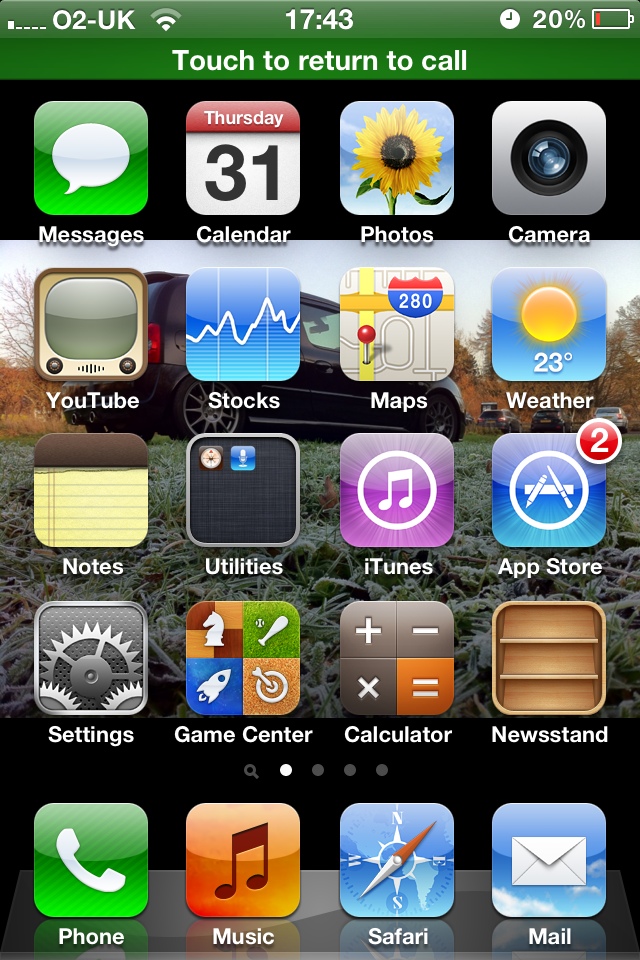640x960 pixels.
Task: Launch the Calendar app
Action: pos(243,158)
